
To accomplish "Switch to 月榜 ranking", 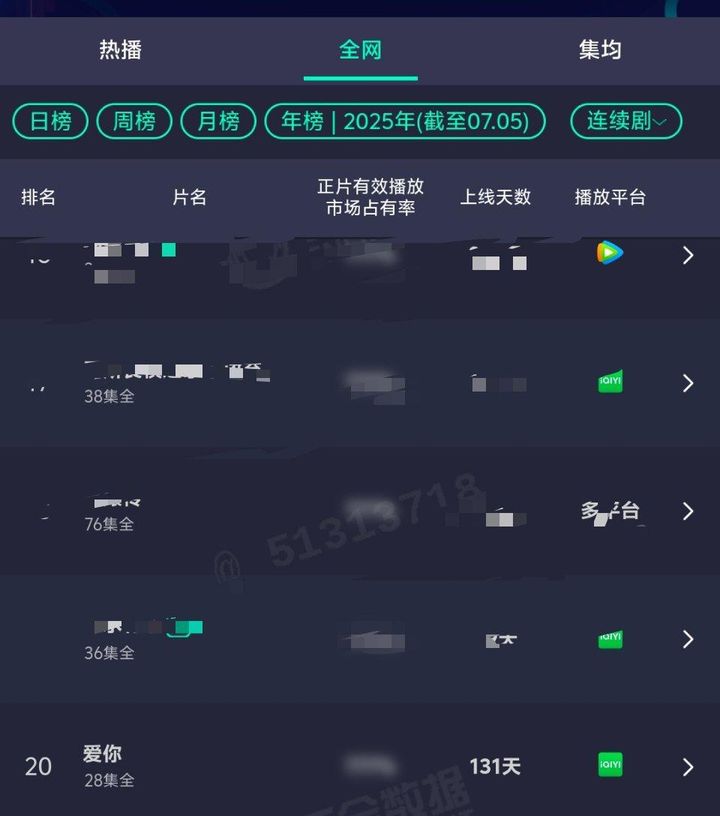I will click(x=218, y=122).
